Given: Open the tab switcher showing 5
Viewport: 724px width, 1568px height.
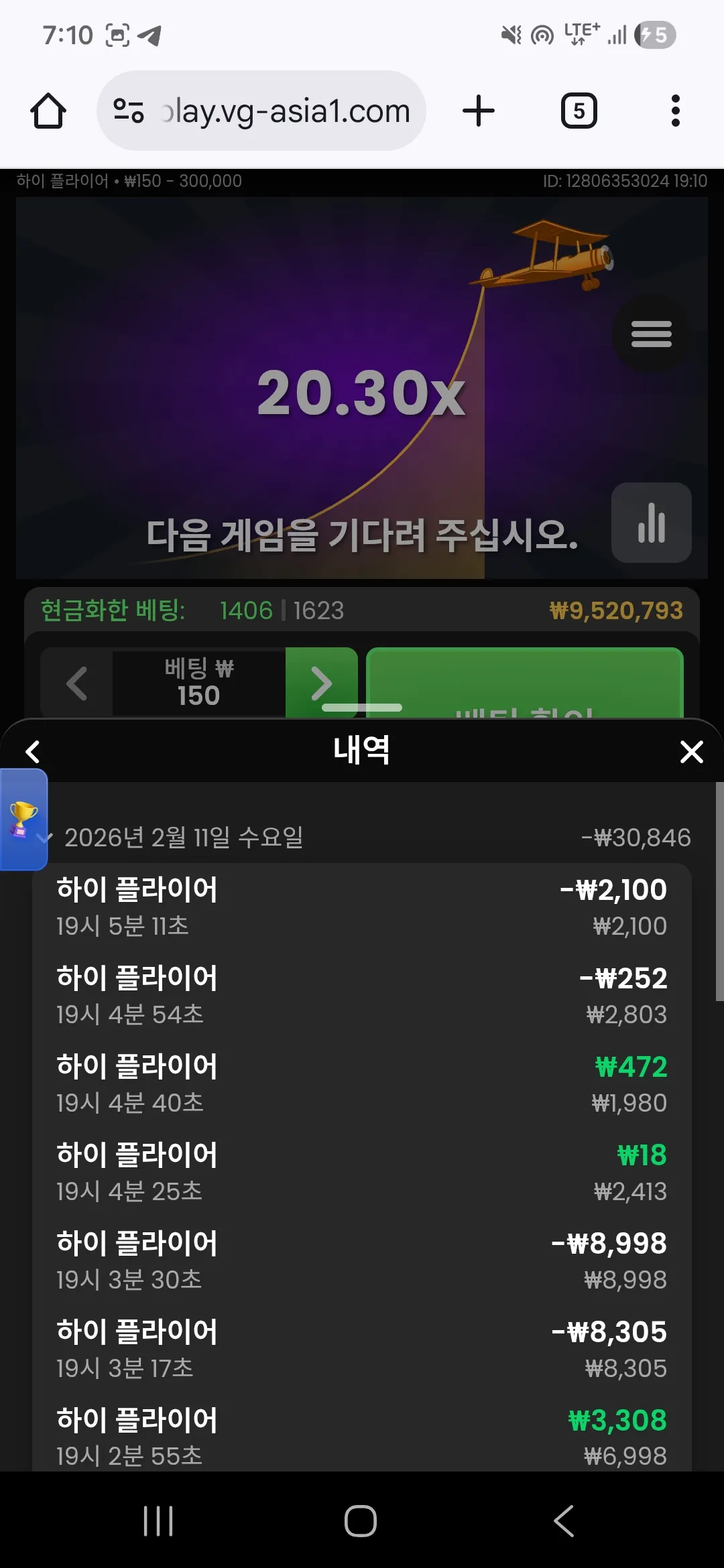Looking at the screenshot, I should (x=579, y=111).
